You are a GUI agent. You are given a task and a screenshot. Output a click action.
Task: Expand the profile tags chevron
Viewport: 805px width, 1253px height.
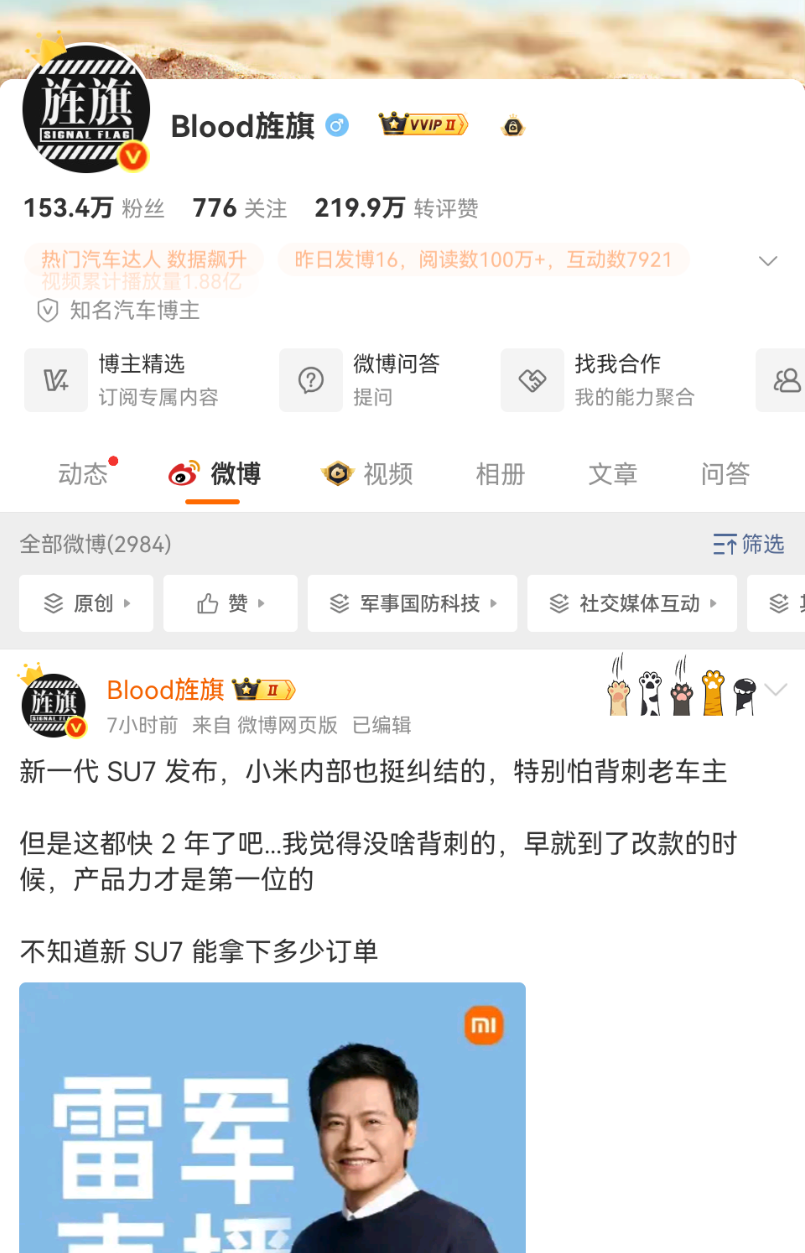click(768, 261)
